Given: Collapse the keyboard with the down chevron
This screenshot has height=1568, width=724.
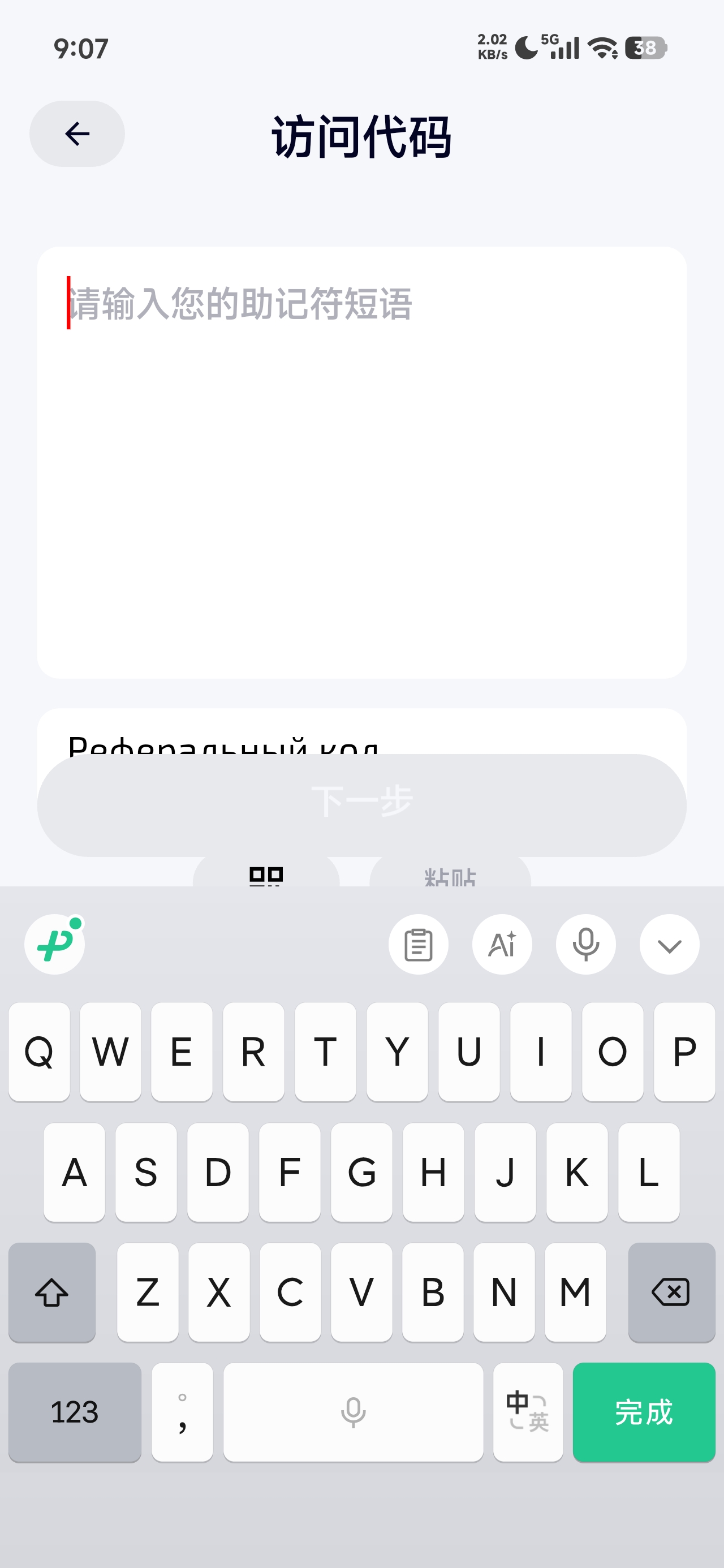Looking at the screenshot, I should click(669, 945).
